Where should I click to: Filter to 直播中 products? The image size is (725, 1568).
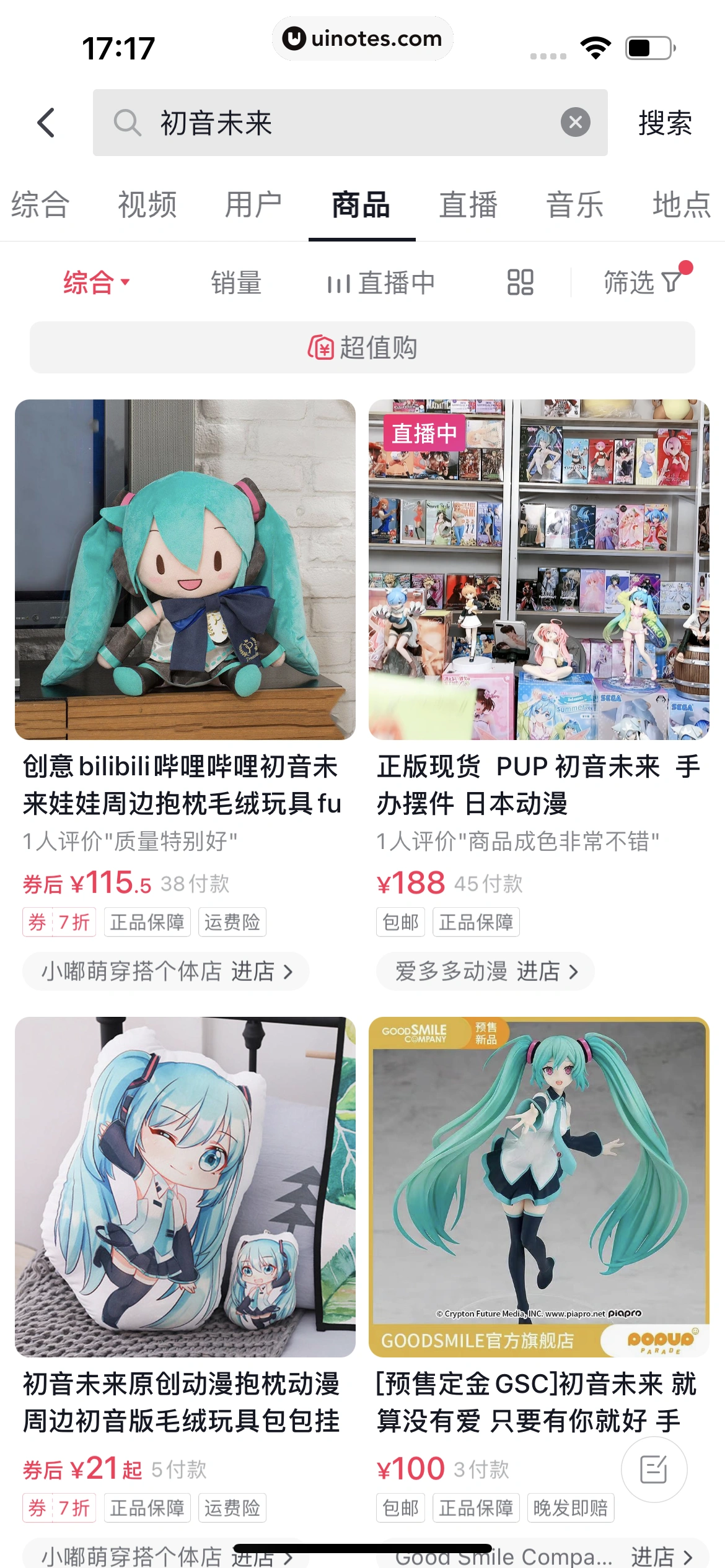click(381, 282)
